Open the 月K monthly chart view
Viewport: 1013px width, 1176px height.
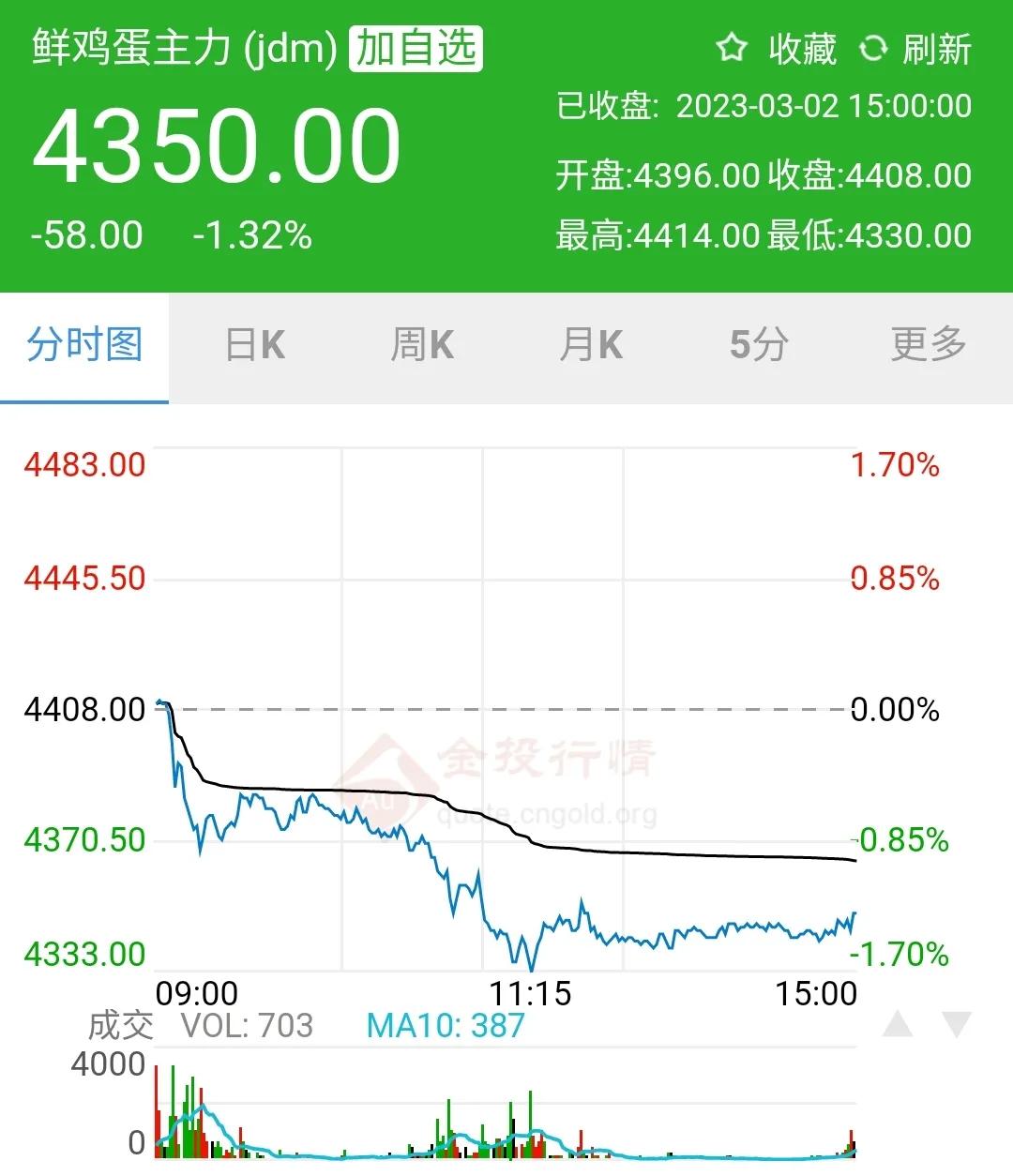(589, 345)
